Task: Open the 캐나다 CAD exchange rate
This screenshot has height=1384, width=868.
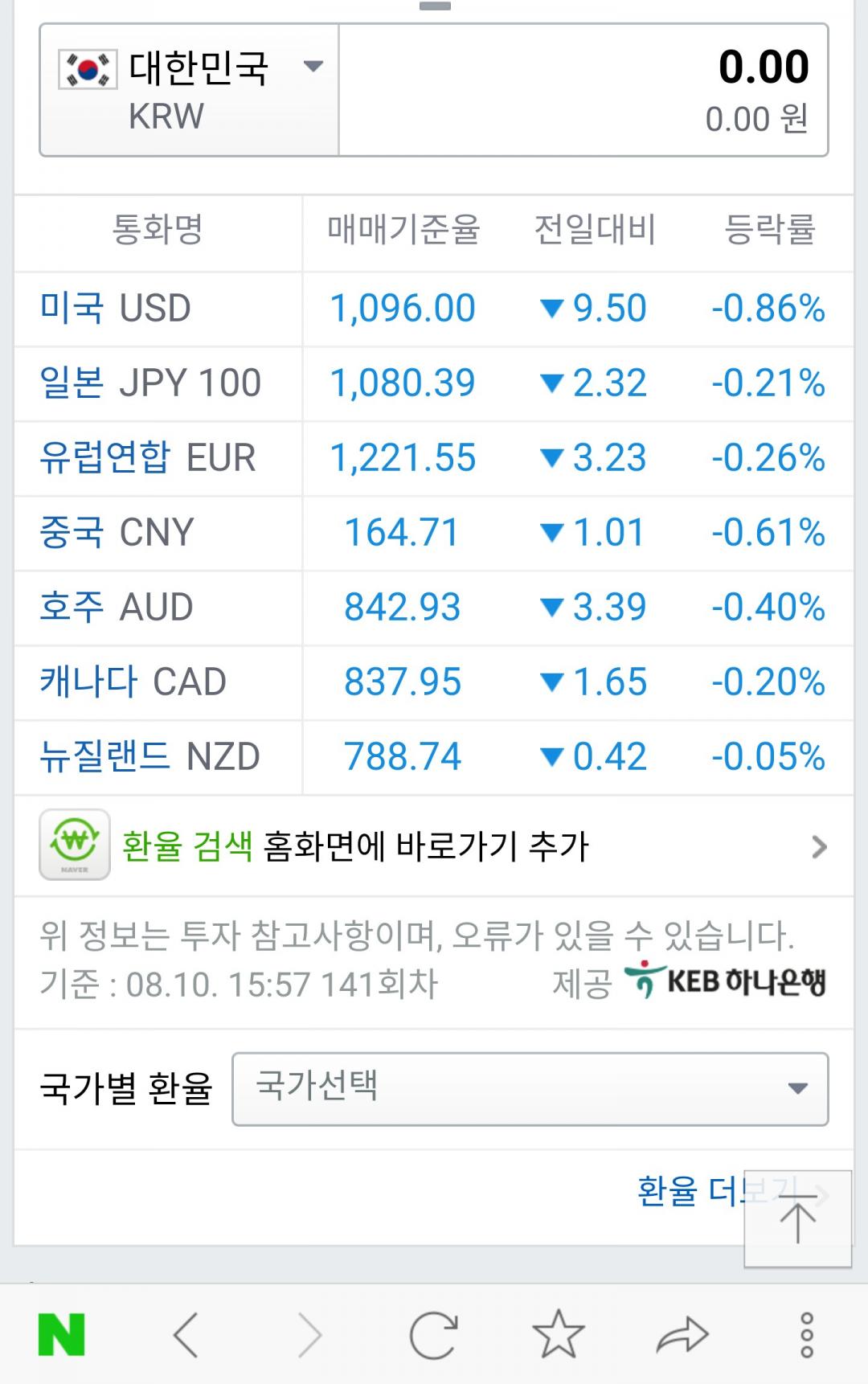Action: (133, 682)
